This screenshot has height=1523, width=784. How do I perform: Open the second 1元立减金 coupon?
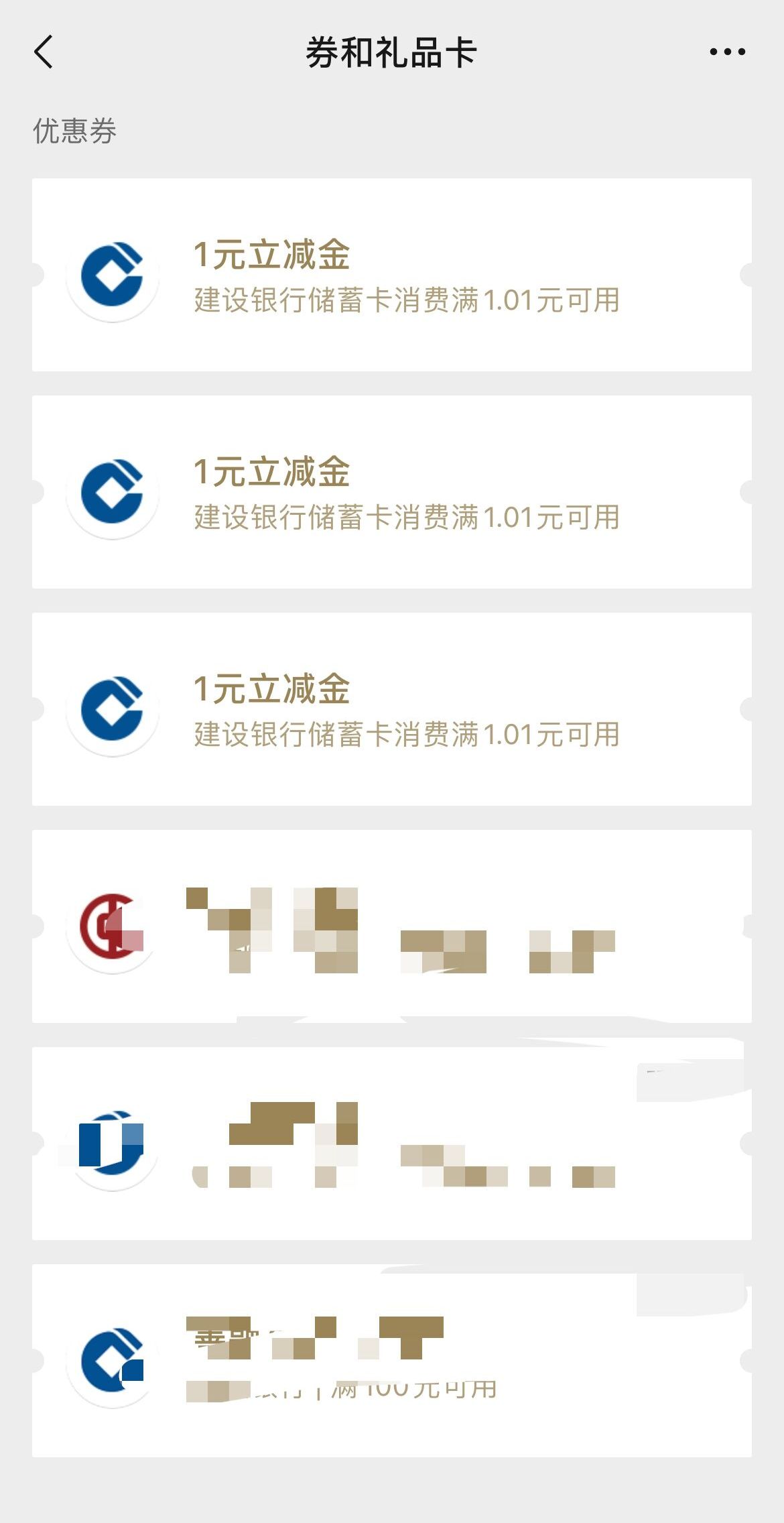392,492
